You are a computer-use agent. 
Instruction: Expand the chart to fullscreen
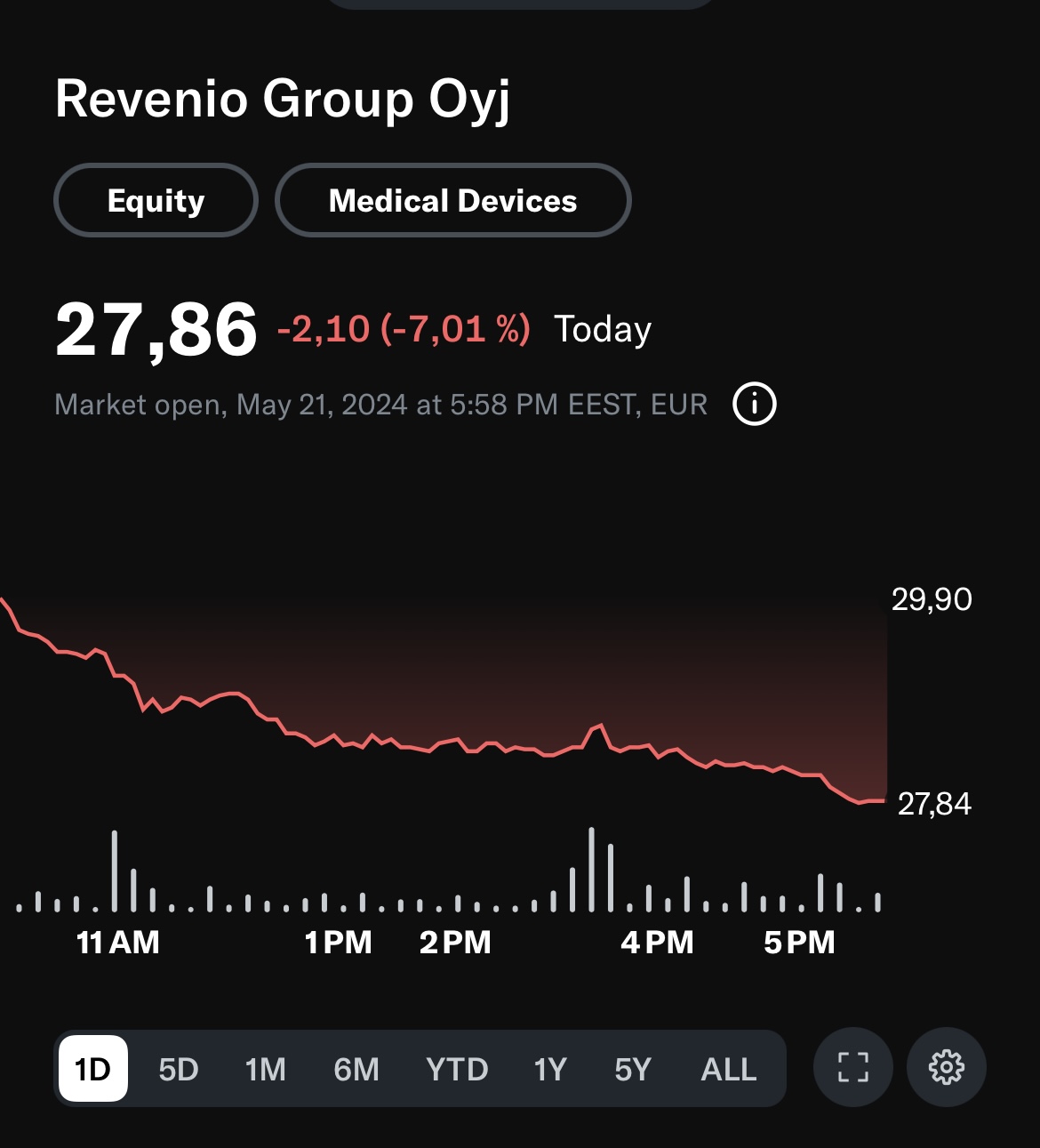(853, 1066)
